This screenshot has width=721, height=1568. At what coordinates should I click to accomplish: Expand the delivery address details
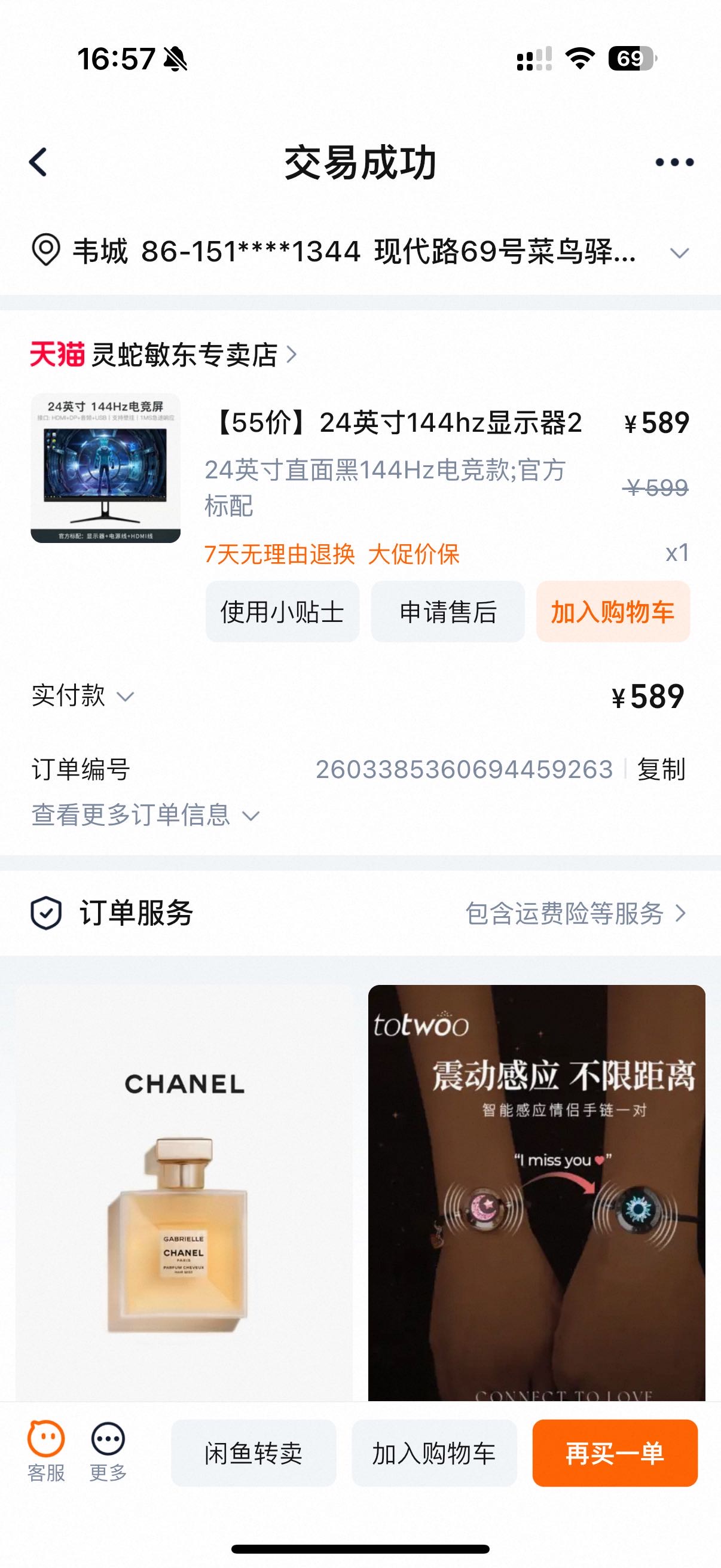point(679,252)
